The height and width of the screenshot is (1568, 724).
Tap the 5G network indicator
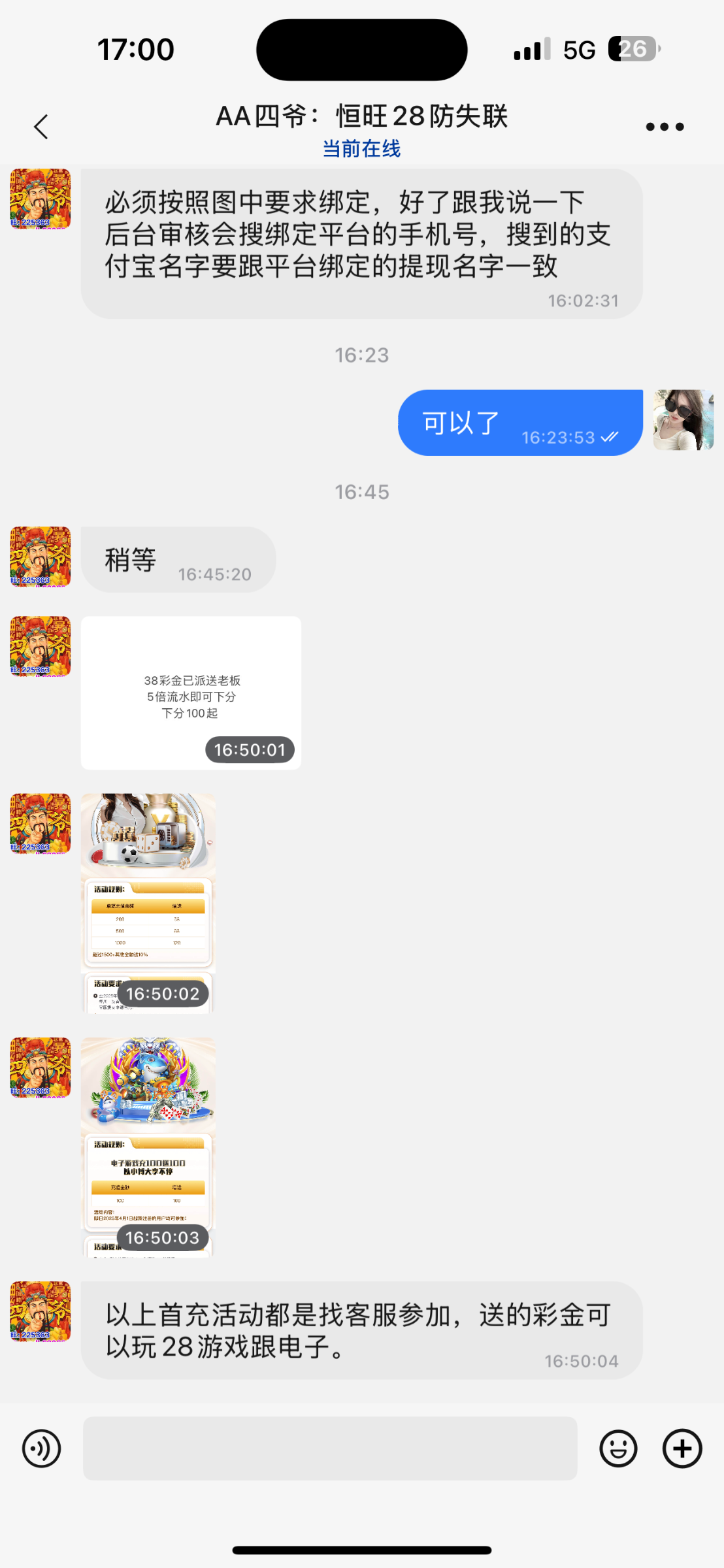pyautogui.click(x=578, y=48)
